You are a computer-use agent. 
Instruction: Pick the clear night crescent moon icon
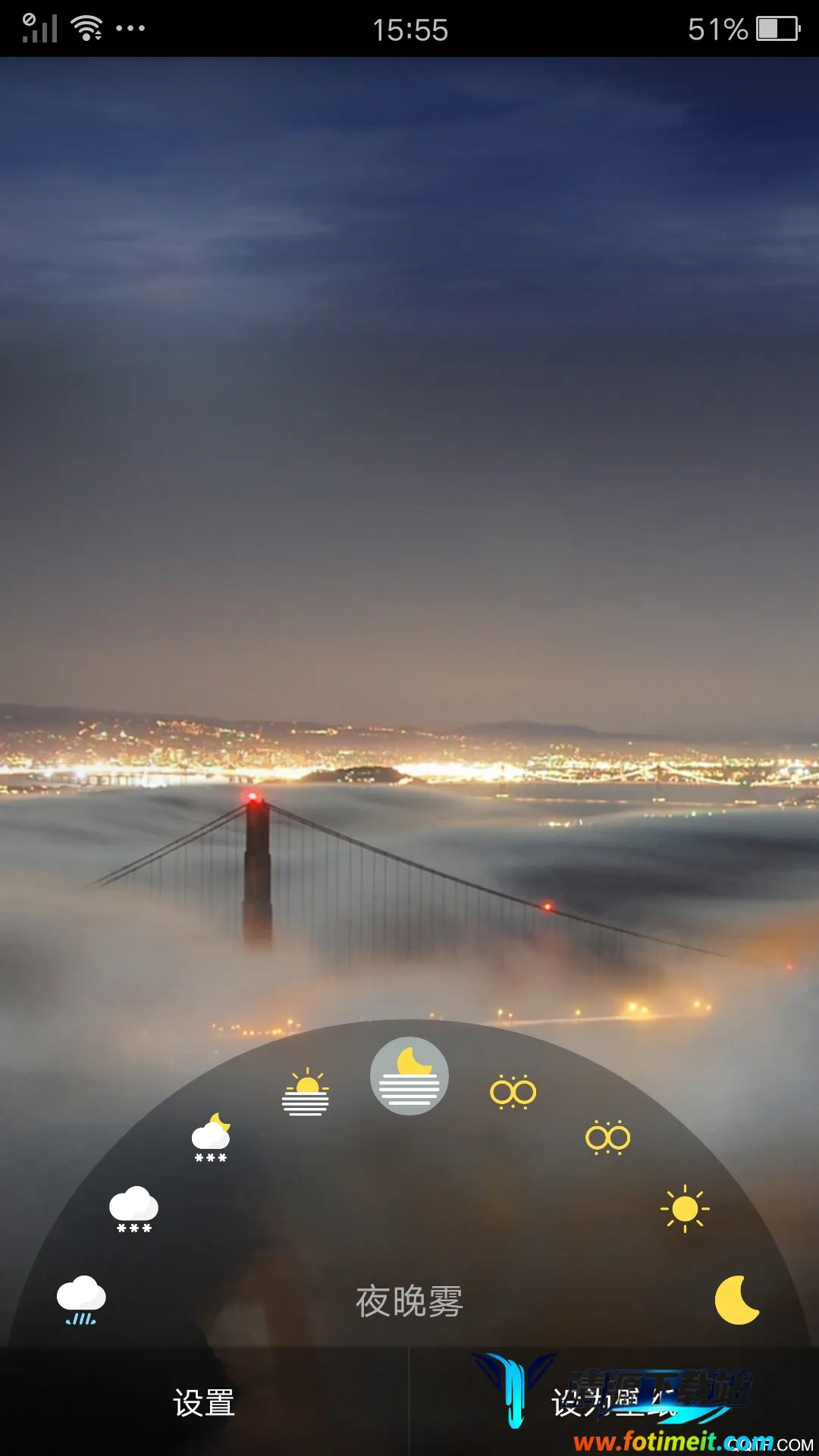coord(737,1300)
